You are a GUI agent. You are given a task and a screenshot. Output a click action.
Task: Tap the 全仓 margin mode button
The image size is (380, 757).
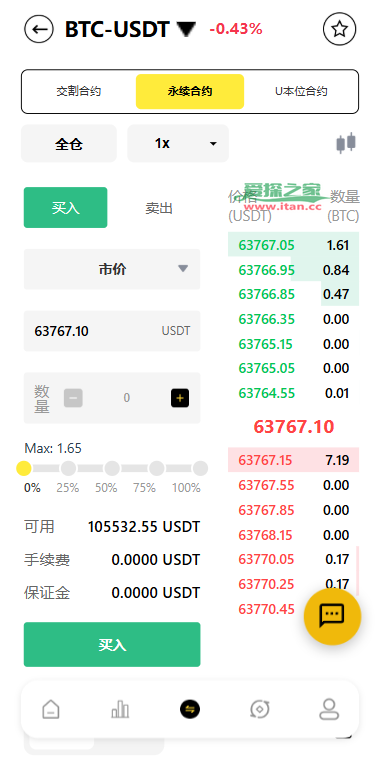click(x=69, y=143)
